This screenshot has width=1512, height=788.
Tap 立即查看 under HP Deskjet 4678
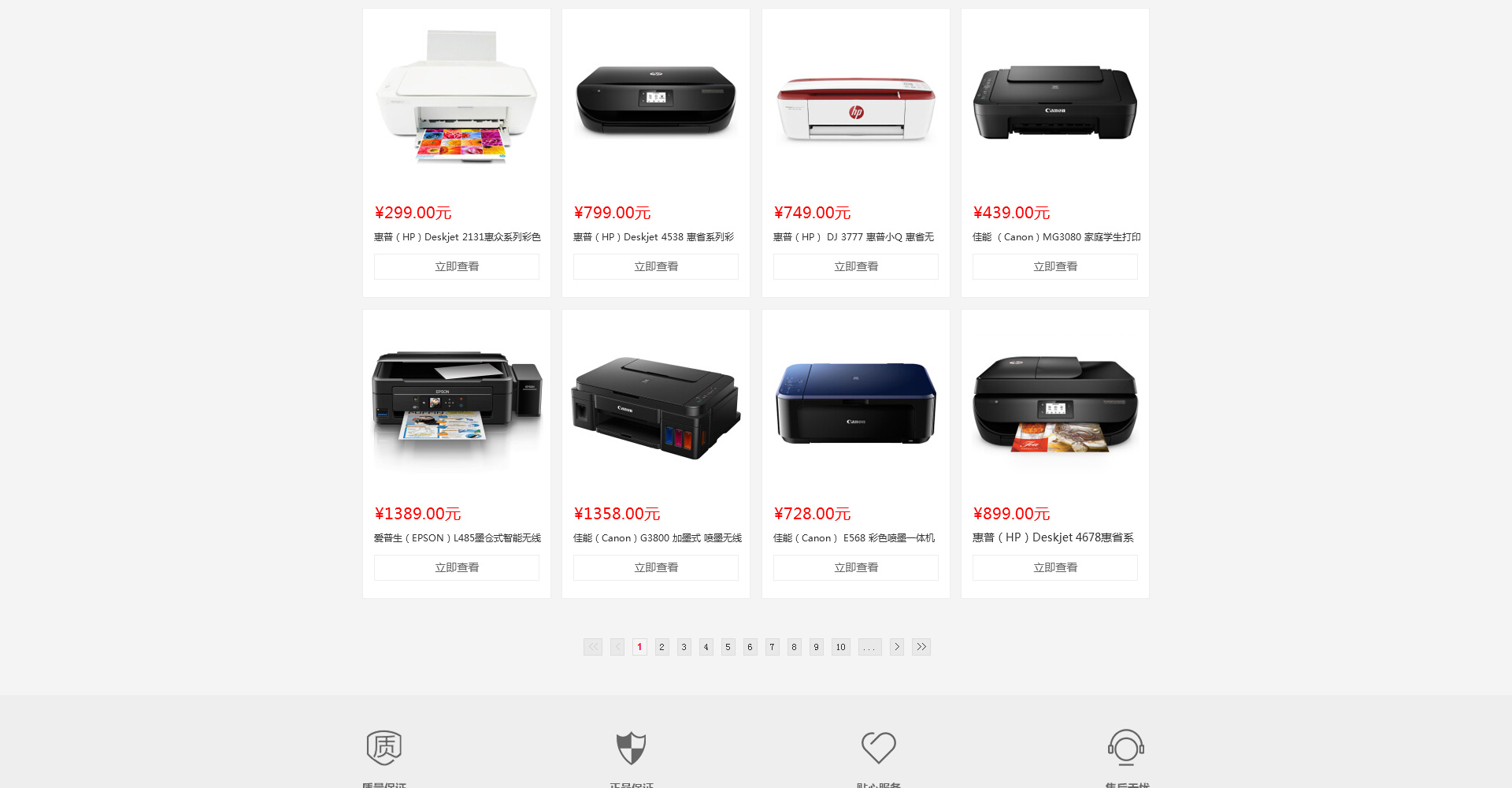click(1055, 567)
